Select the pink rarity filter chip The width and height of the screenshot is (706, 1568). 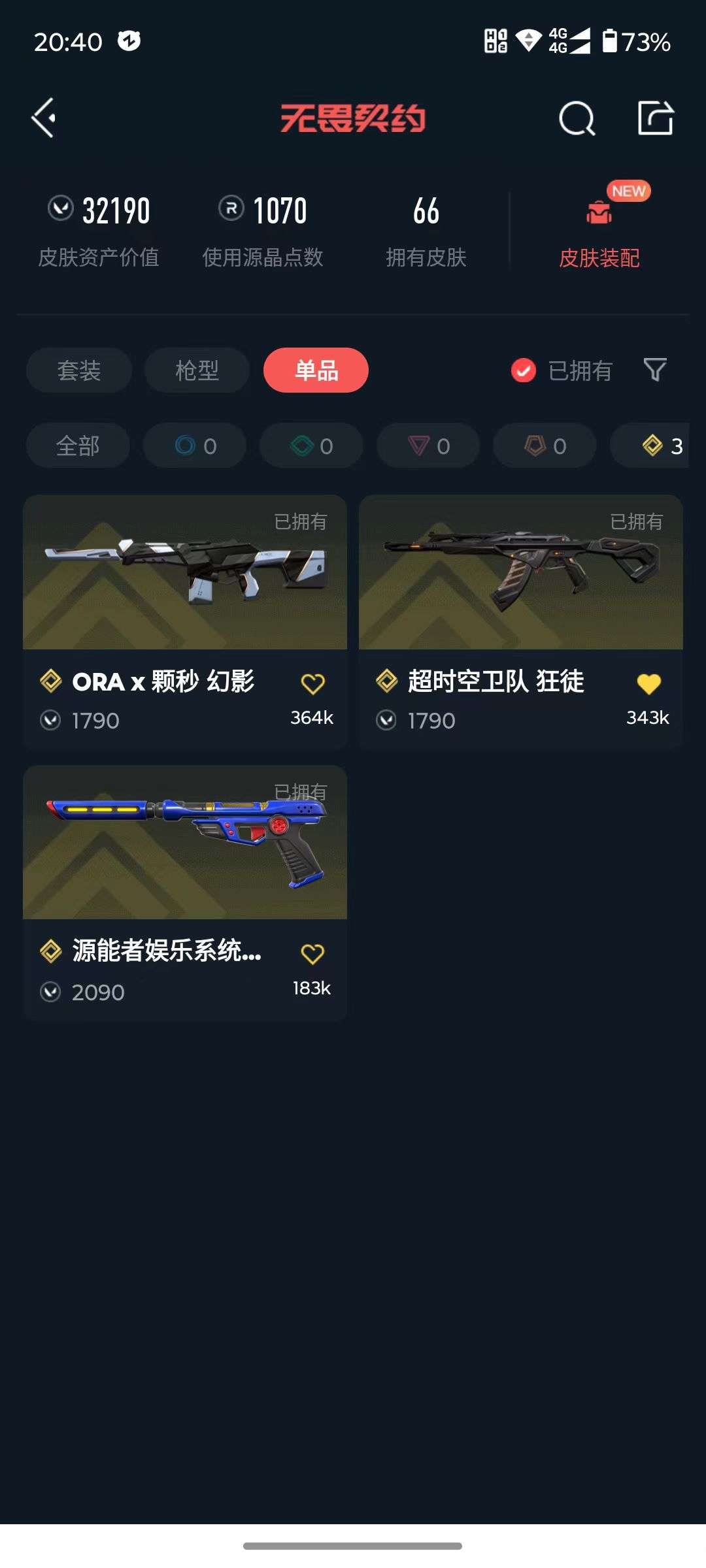click(x=428, y=446)
